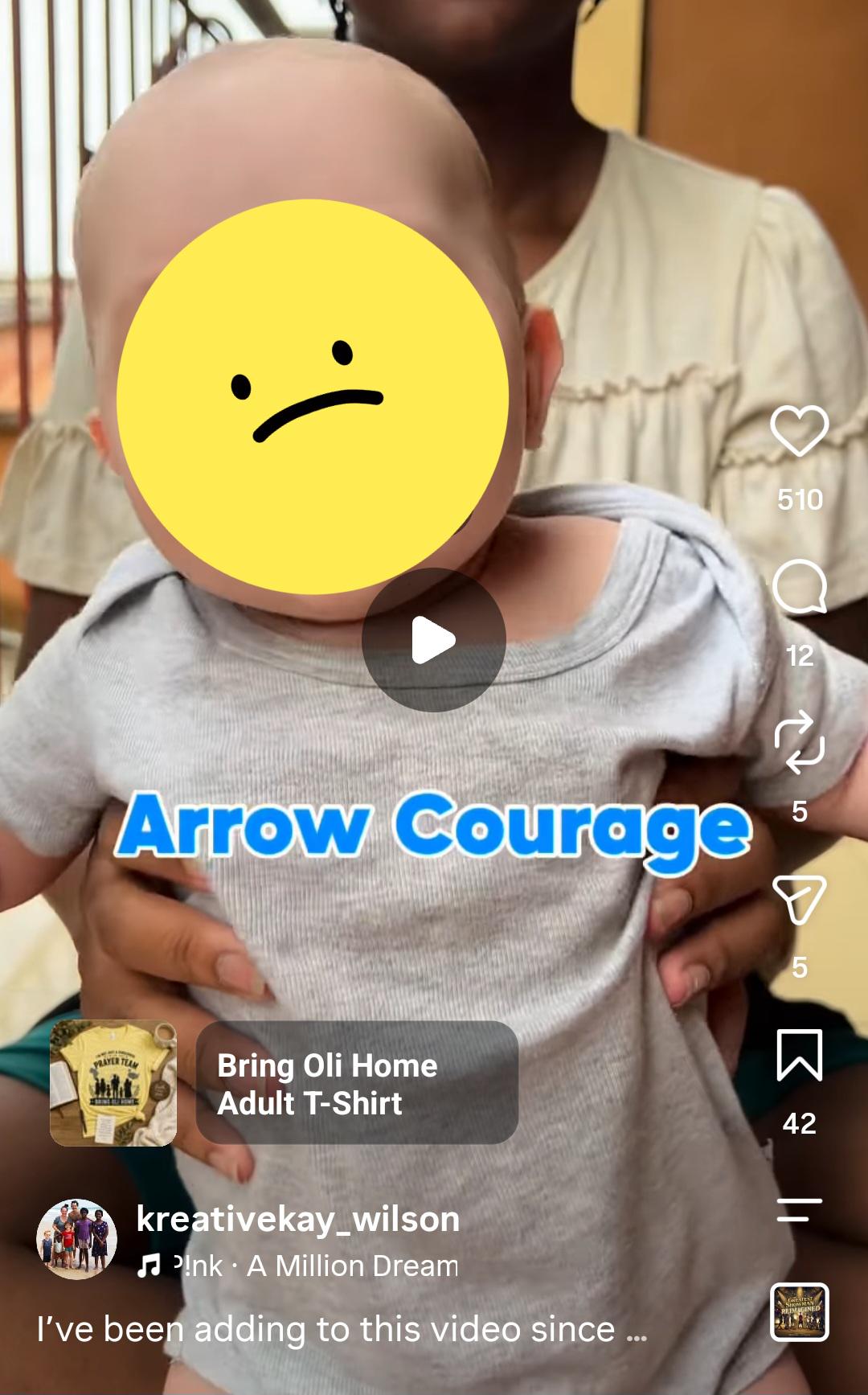Play the paused video
The image size is (868, 1395).
tap(434, 640)
